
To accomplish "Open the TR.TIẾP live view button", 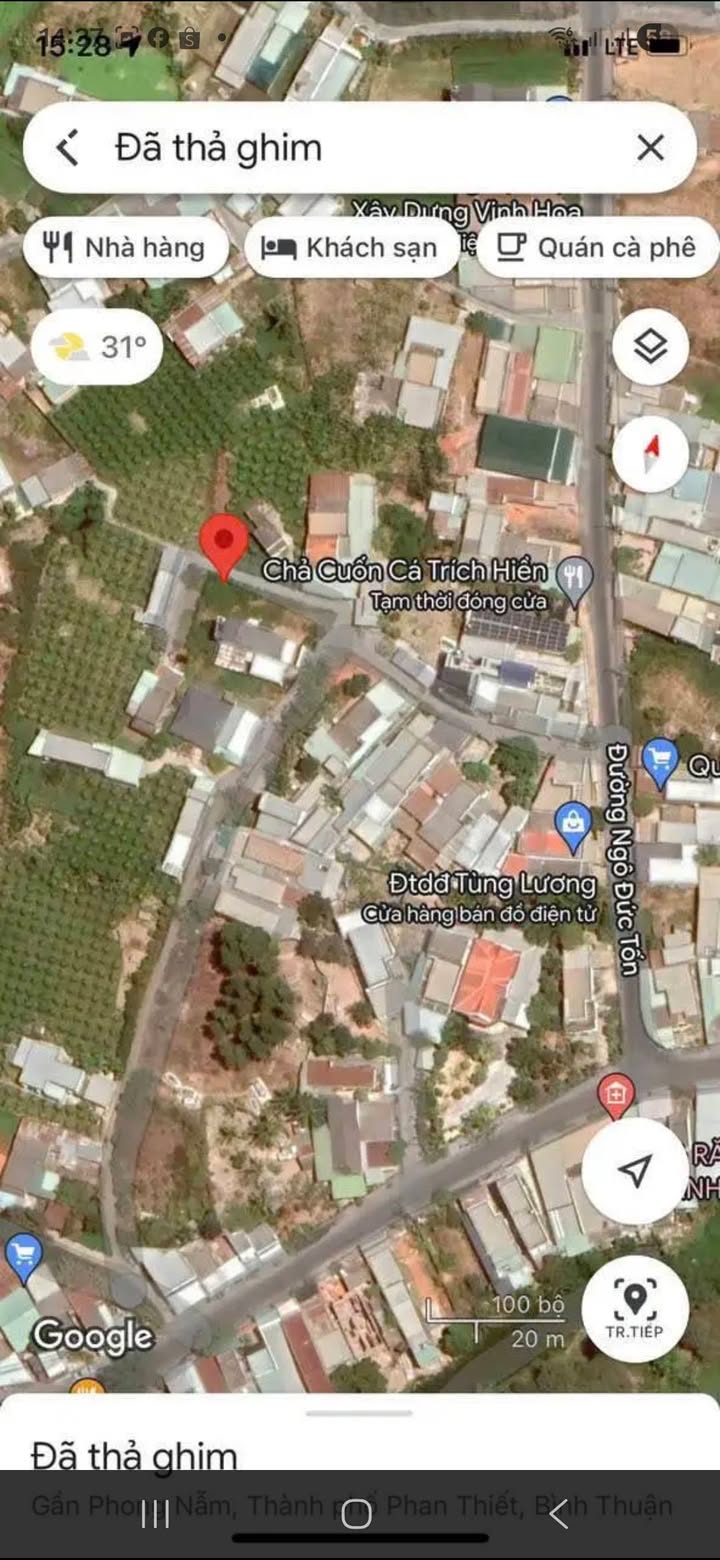I will coord(635,1309).
